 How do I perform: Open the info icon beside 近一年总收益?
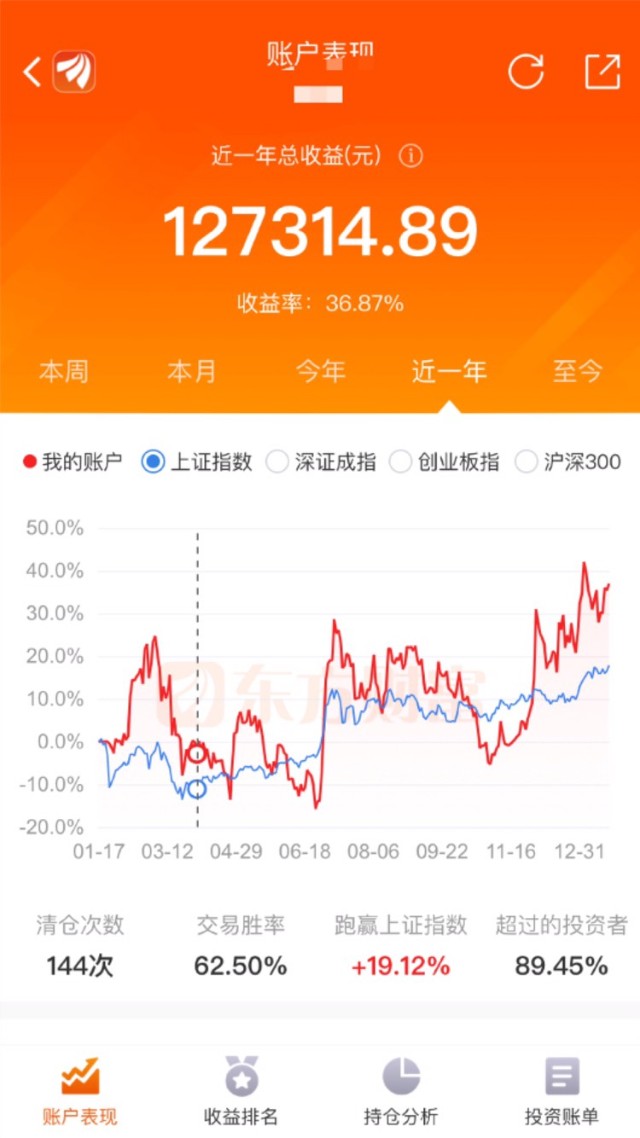[x=411, y=156]
